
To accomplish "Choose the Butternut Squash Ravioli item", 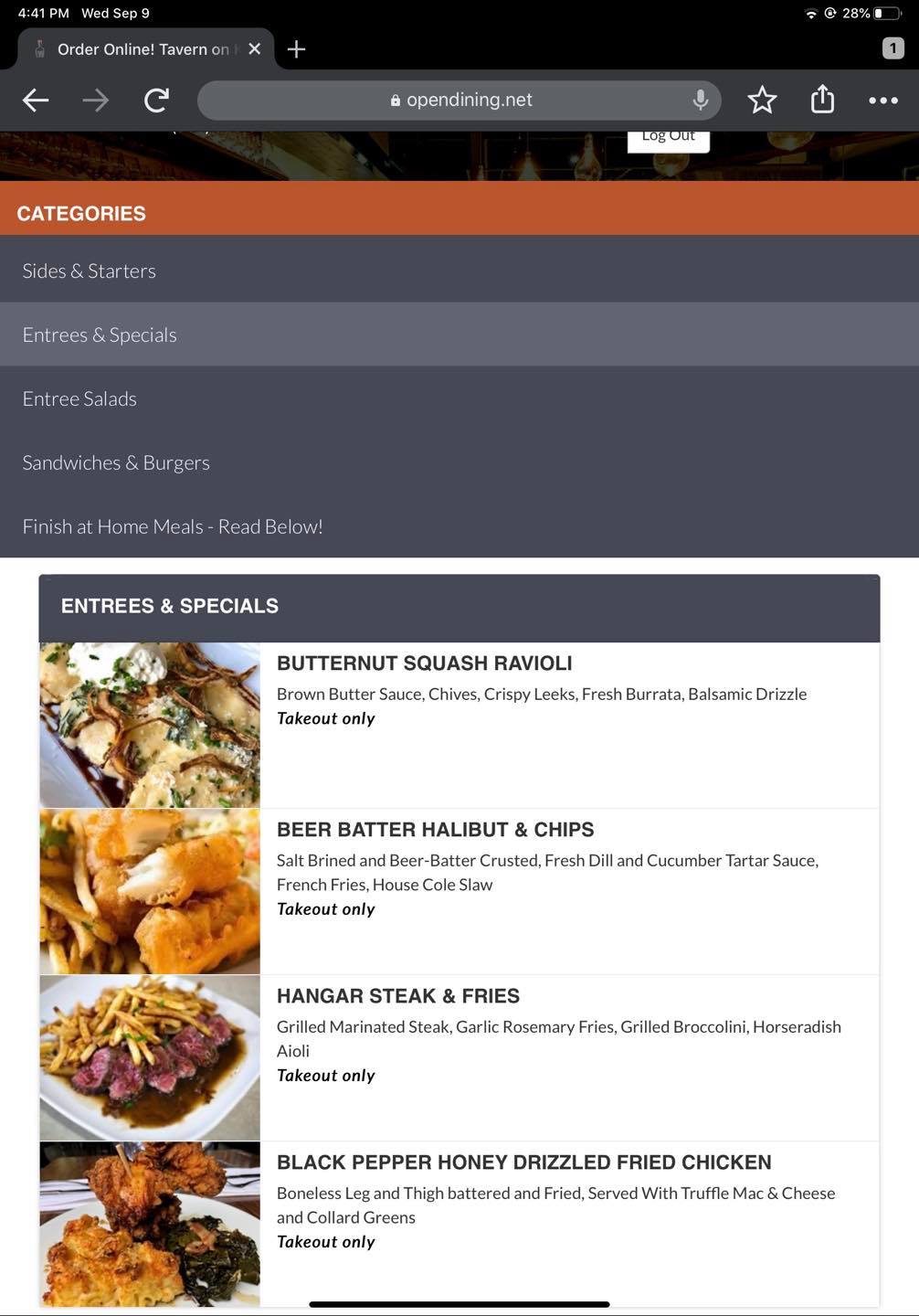I will [425, 663].
